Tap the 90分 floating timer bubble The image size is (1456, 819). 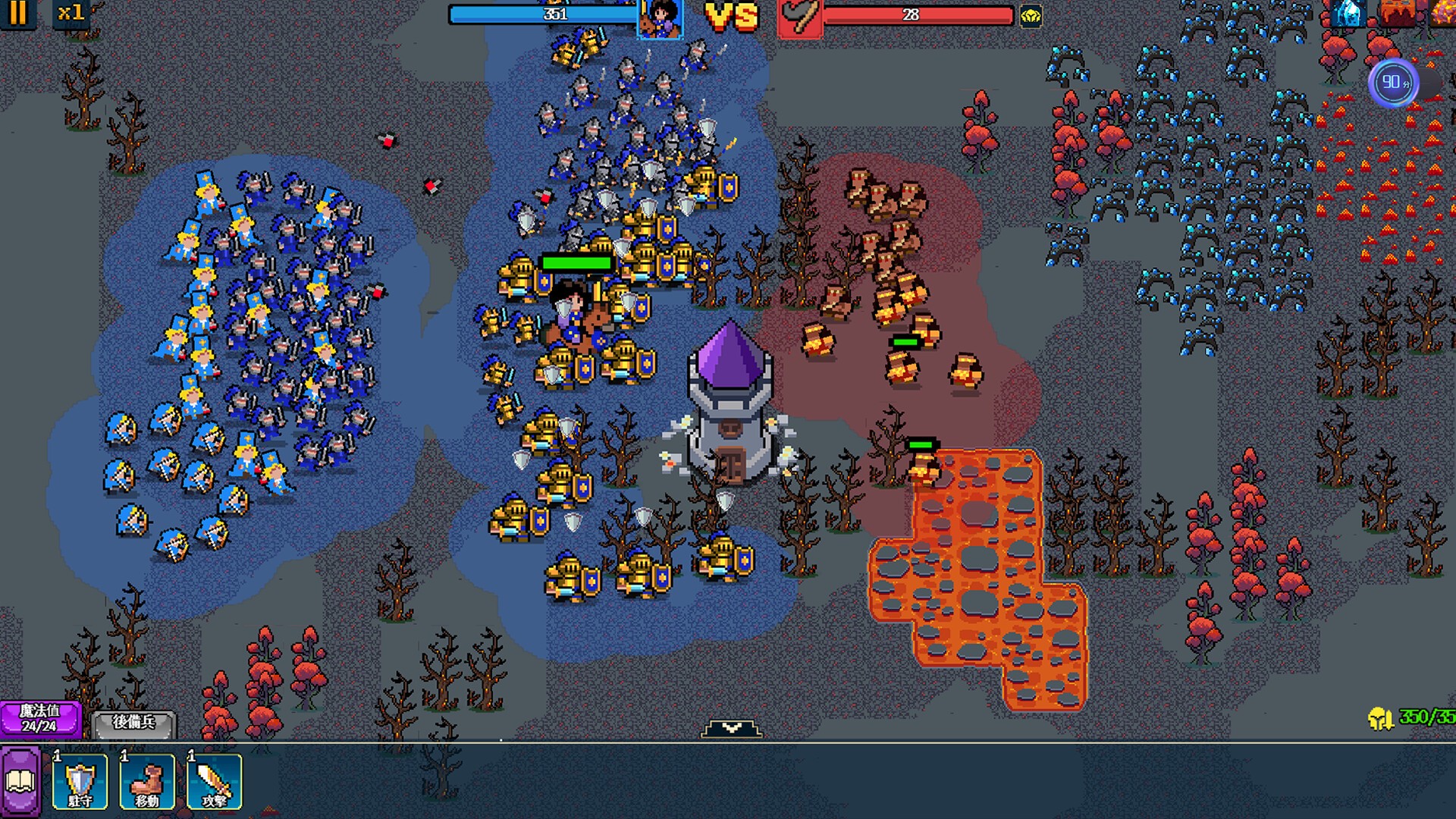tap(1393, 83)
